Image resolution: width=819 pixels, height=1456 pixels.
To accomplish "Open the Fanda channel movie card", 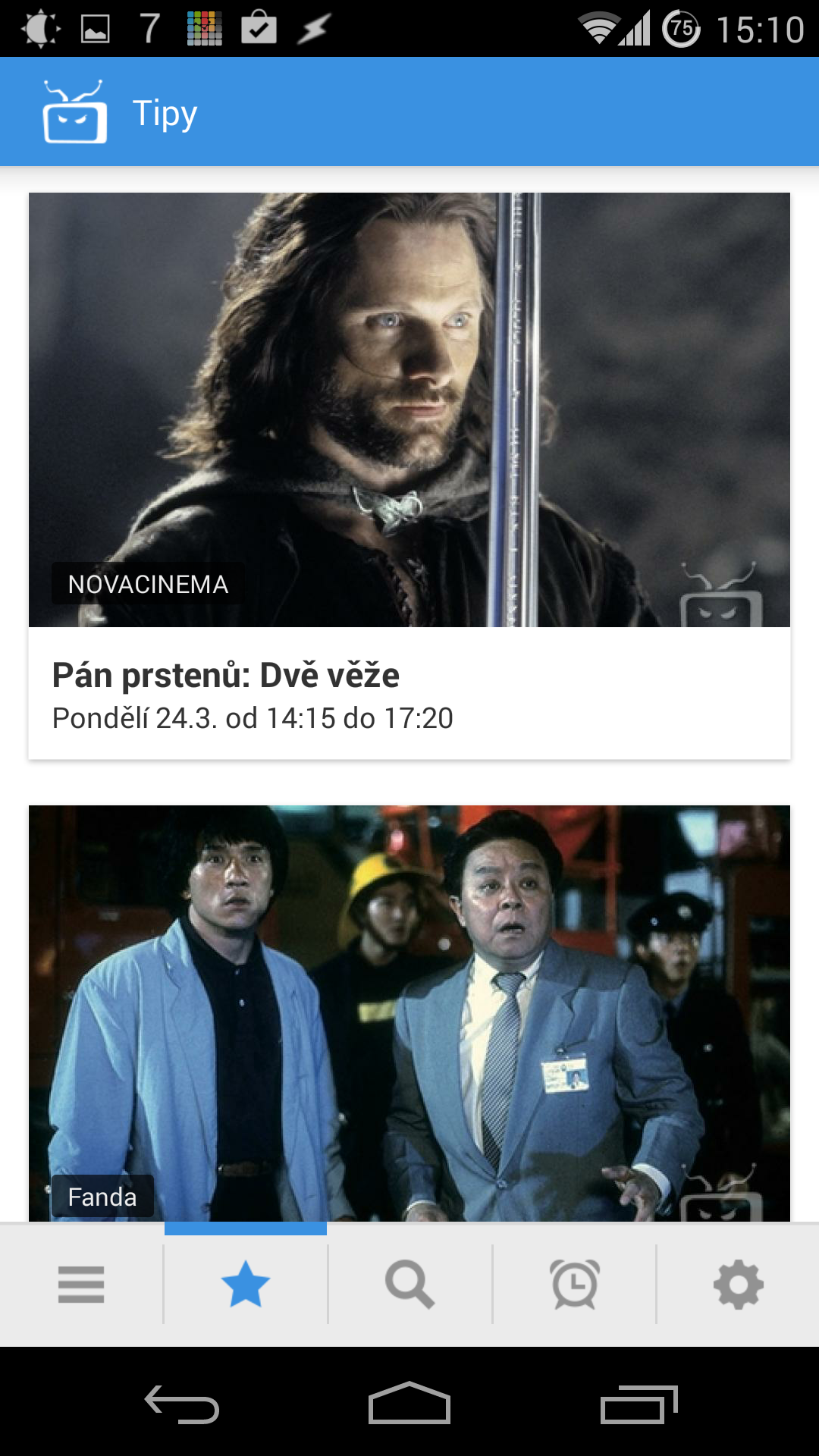I will [x=409, y=1013].
